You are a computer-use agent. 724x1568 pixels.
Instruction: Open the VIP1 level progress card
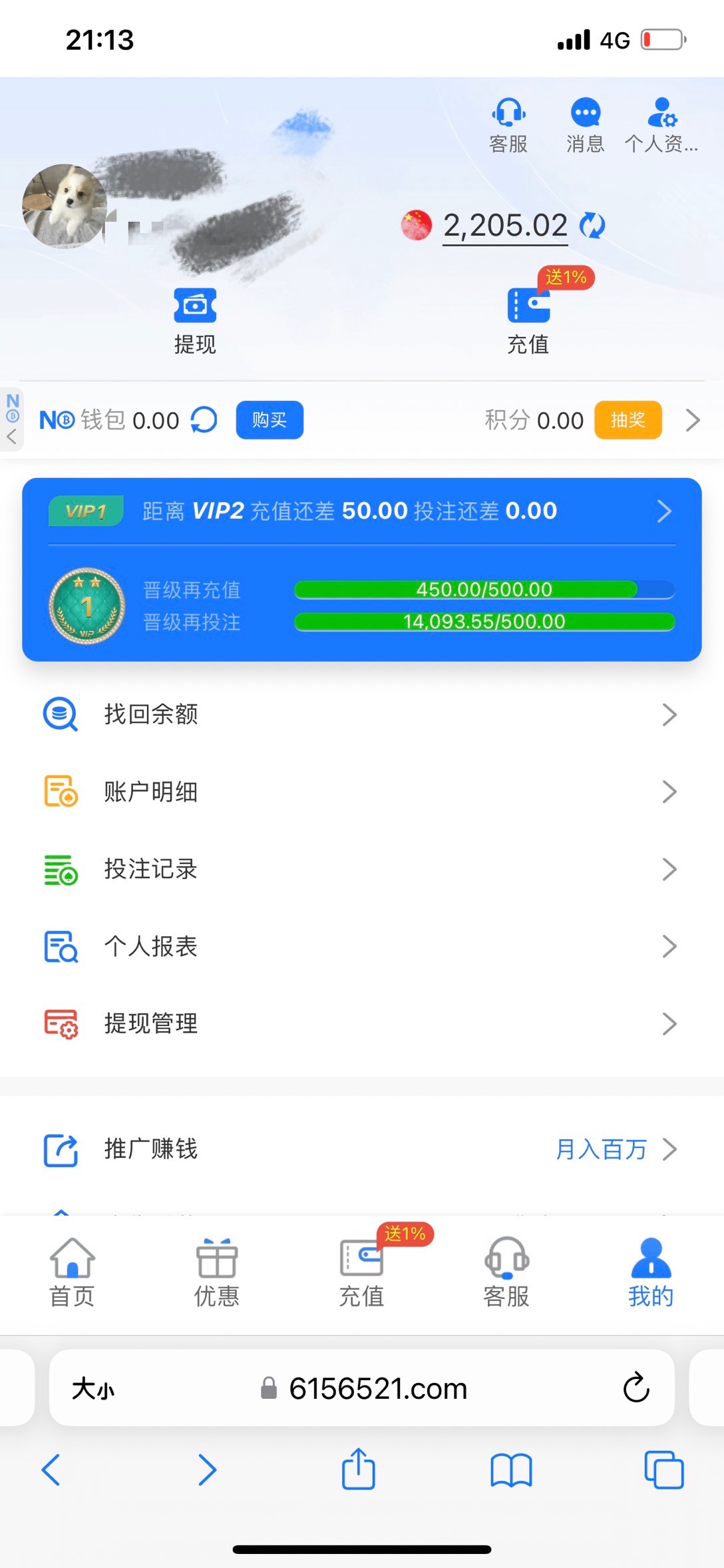click(362, 569)
